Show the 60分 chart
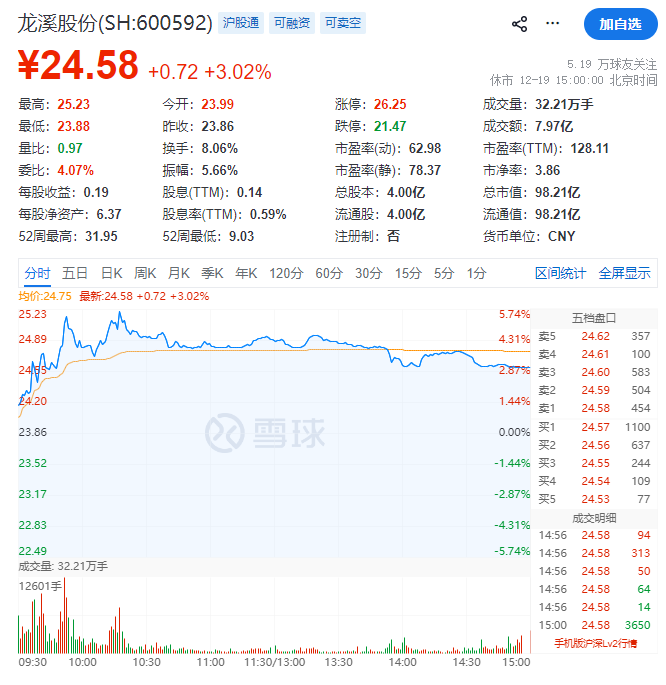Screen dimensions: 666x685 tap(329, 272)
